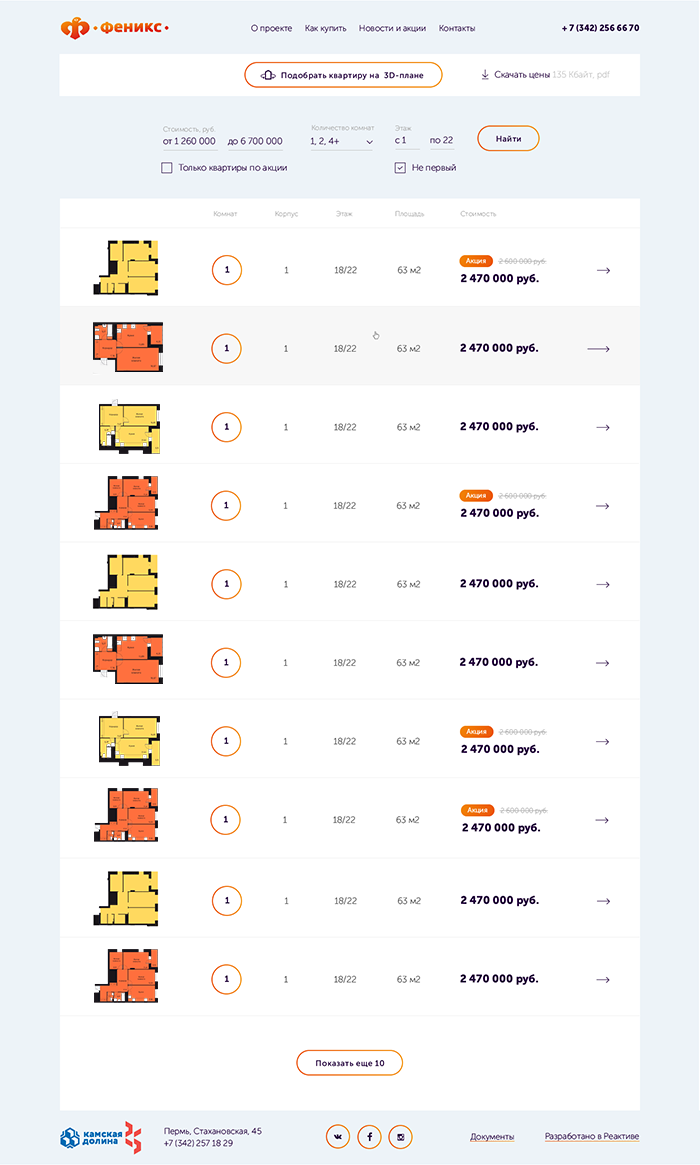Edit the minimum price field
The width and height of the screenshot is (700, 1165).
pos(190,142)
